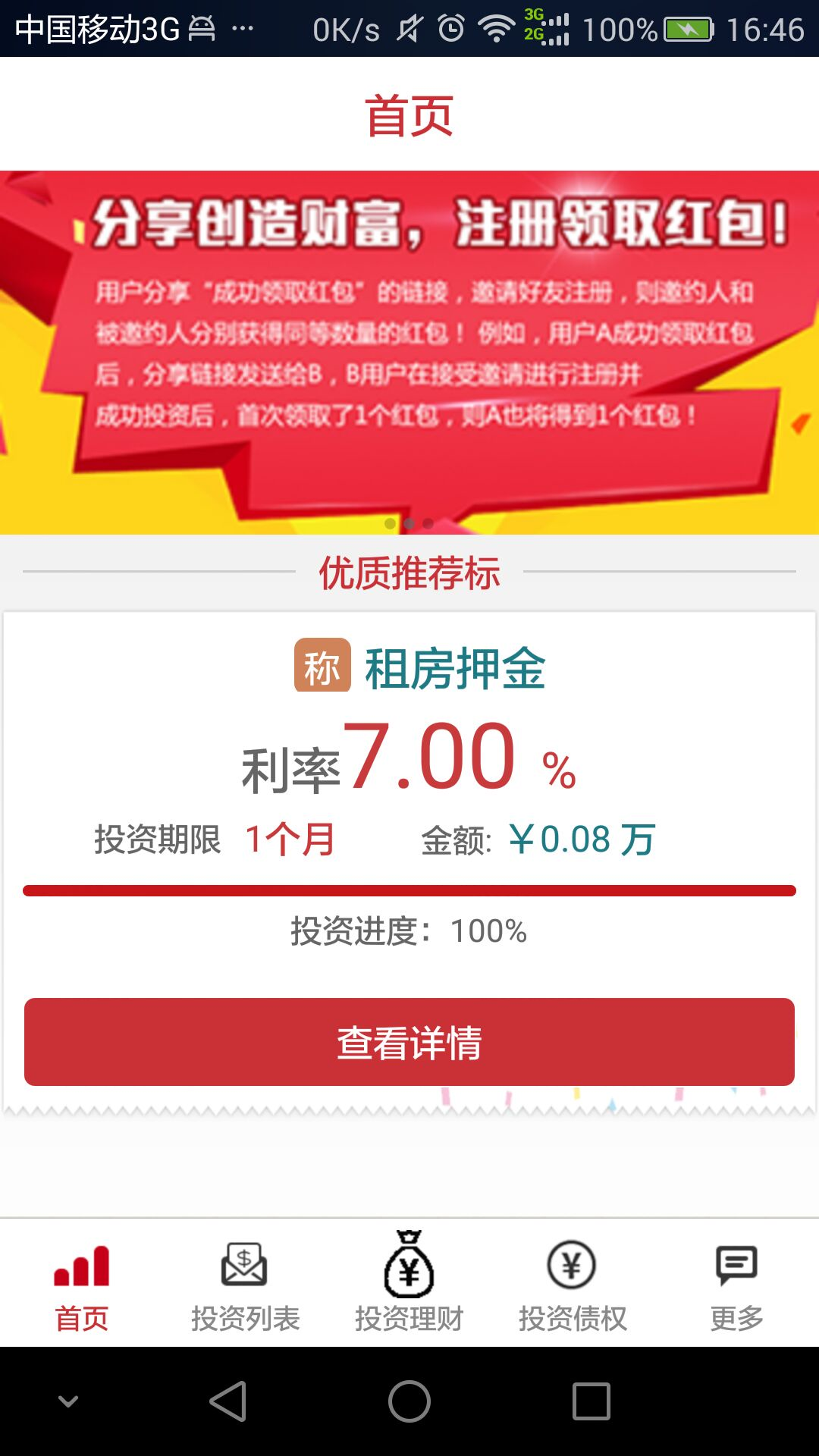Go to 投资债权 tab
This screenshot has width=819, height=1456.
click(573, 1283)
